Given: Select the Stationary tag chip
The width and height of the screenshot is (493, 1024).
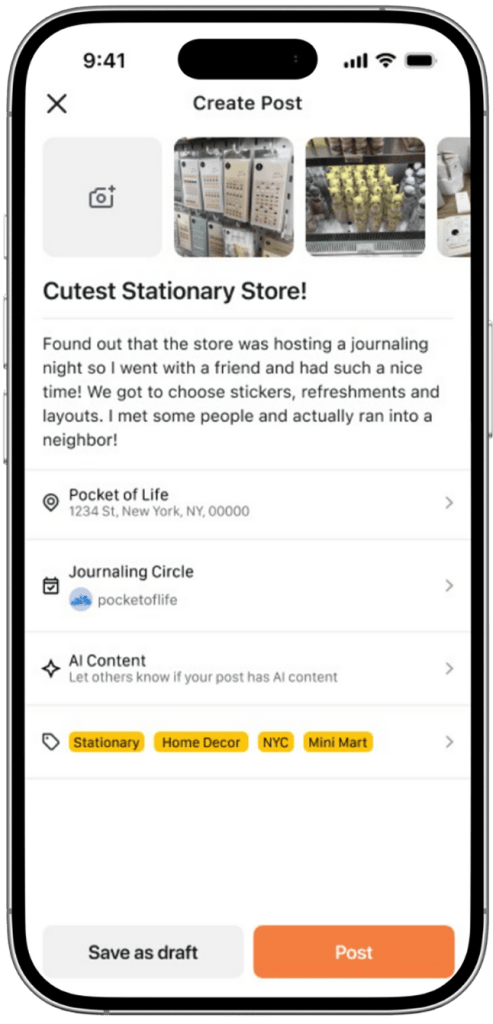Looking at the screenshot, I should [106, 743].
